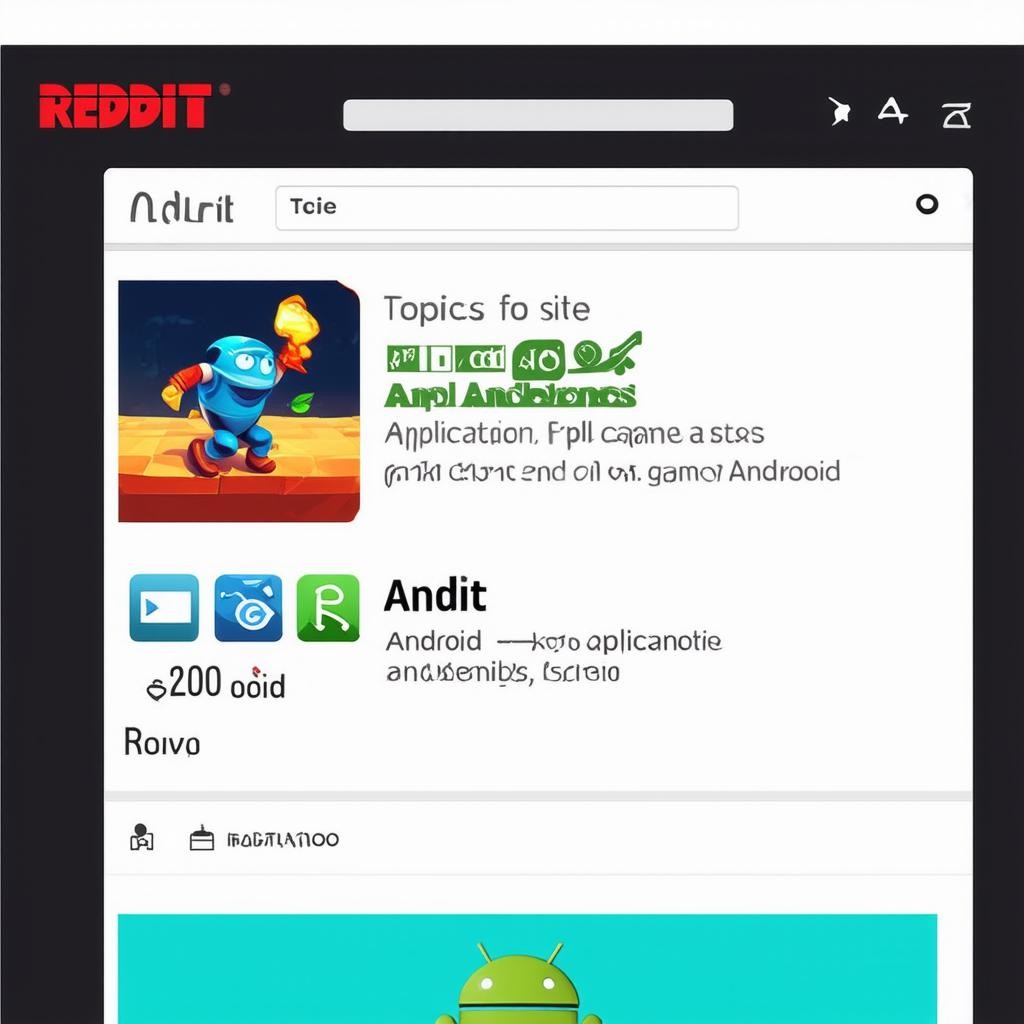Tap the circle icon right of the Tcie field

click(x=927, y=204)
